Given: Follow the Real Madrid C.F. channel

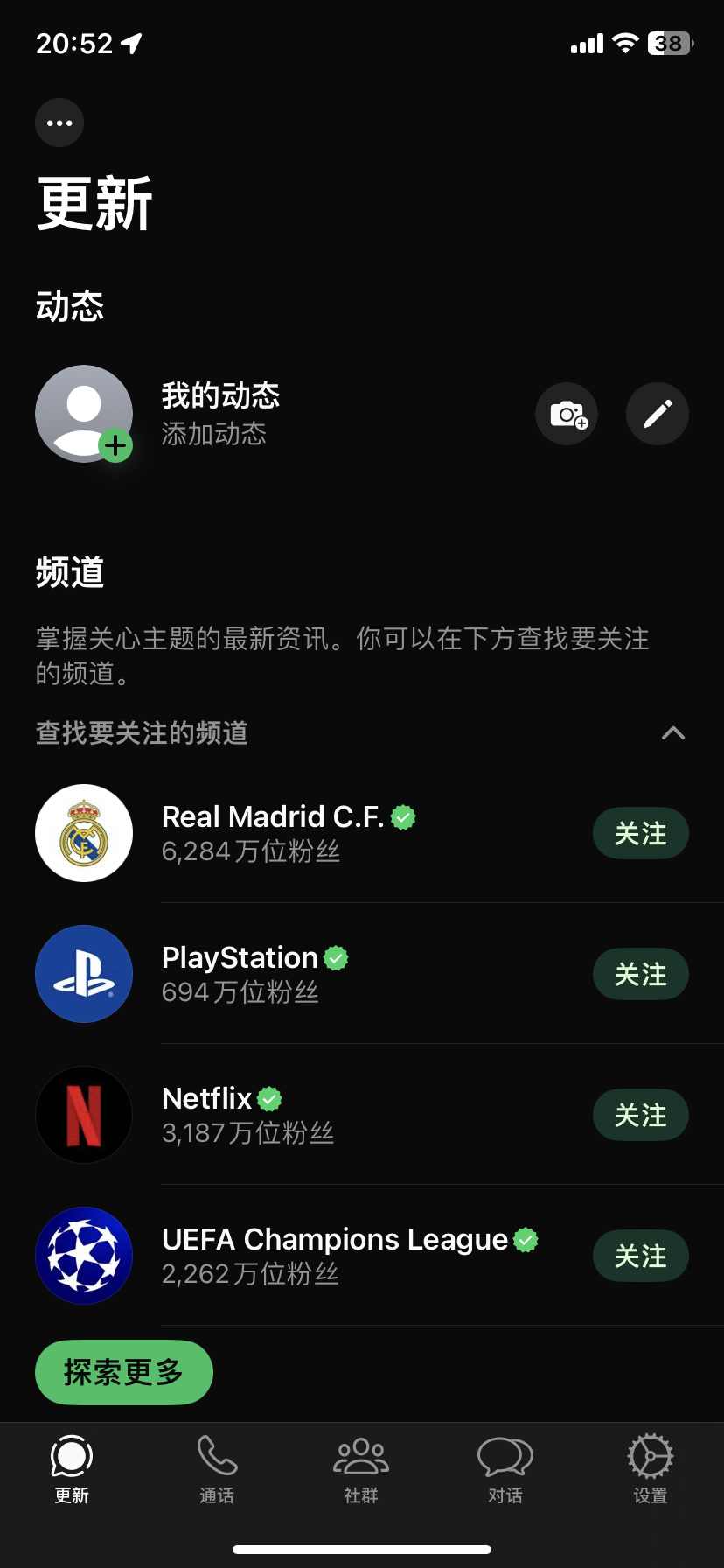Looking at the screenshot, I should 641,833.
